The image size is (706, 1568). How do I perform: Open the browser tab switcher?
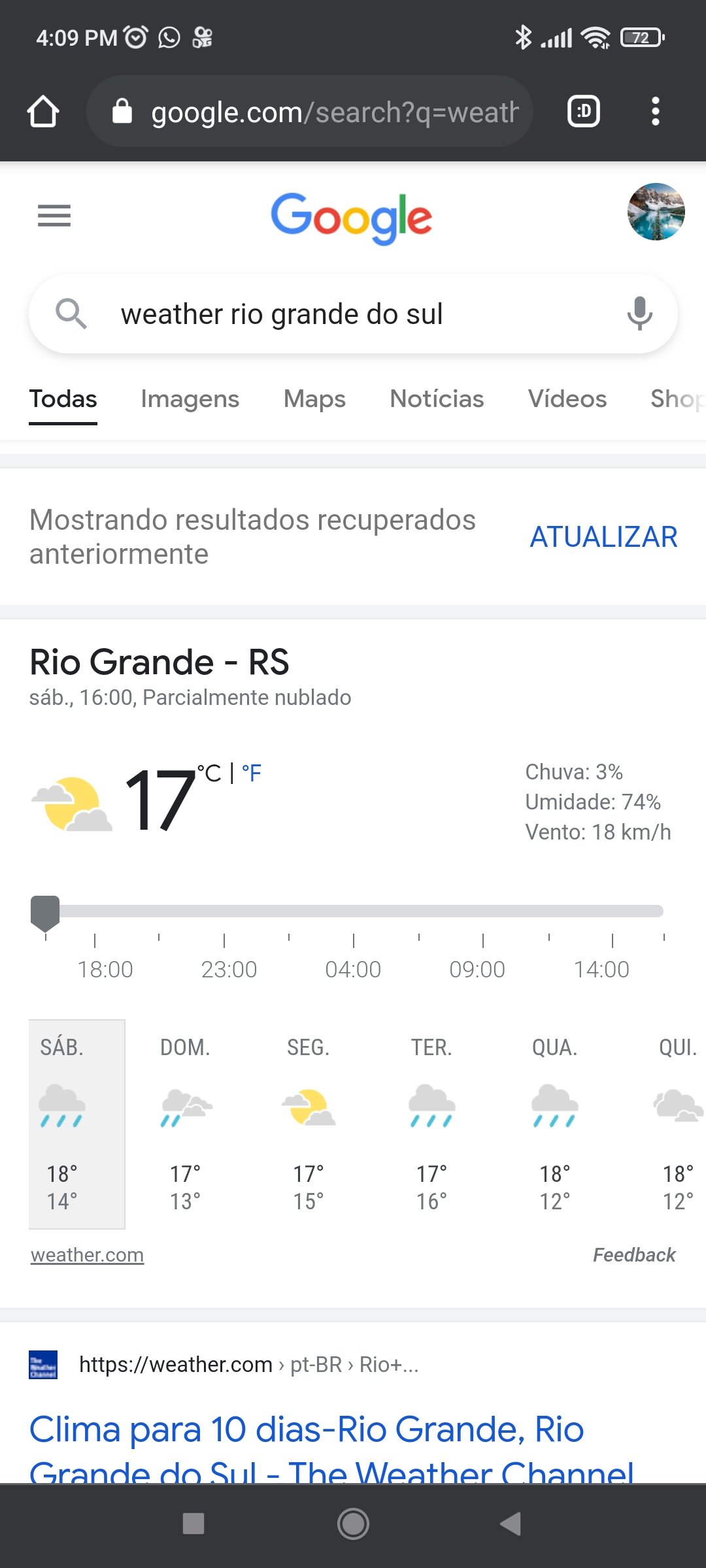(x=583, y=112)
